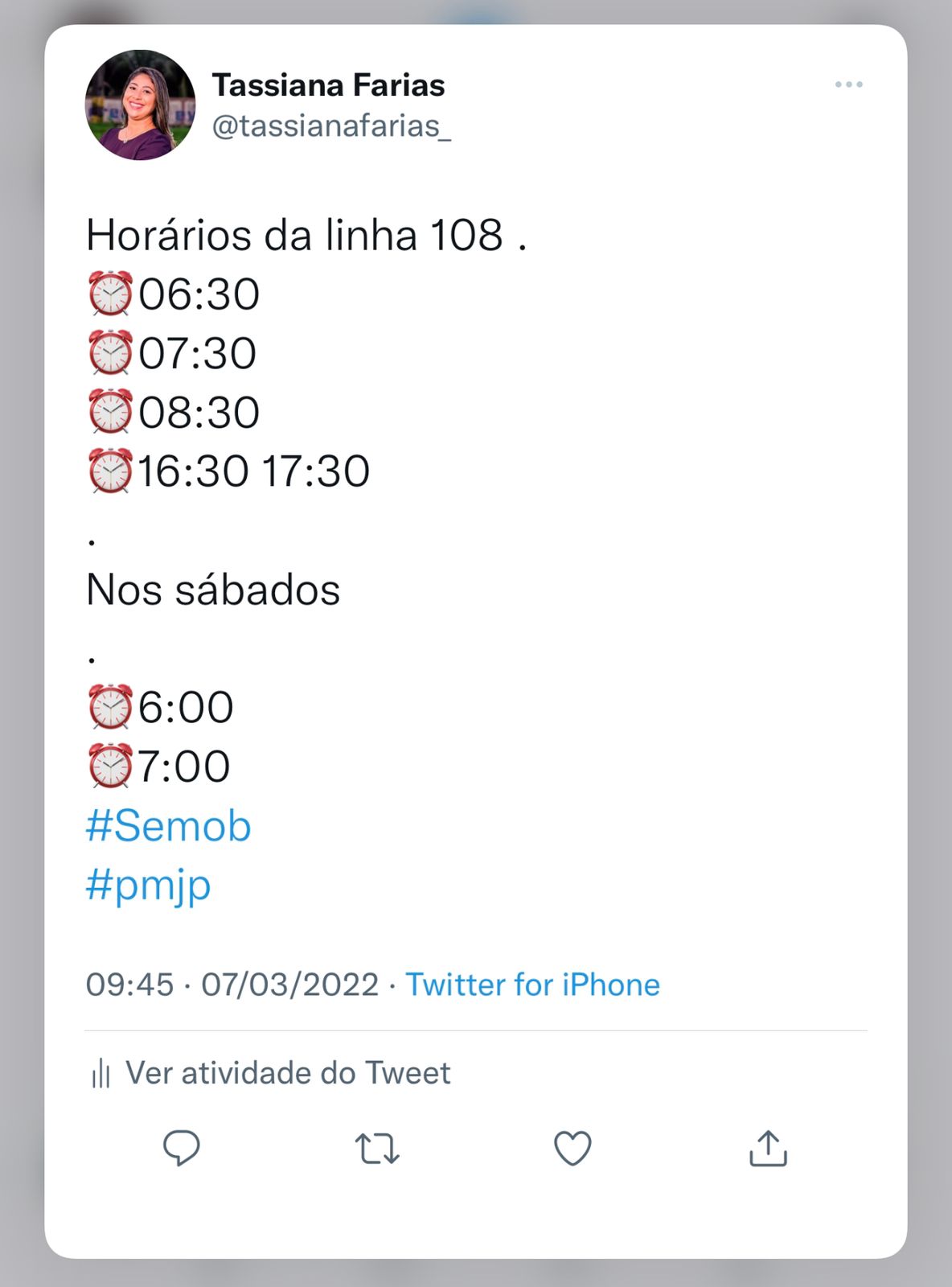Open the @tassianafarias_ profile handle

pos(331,126)
